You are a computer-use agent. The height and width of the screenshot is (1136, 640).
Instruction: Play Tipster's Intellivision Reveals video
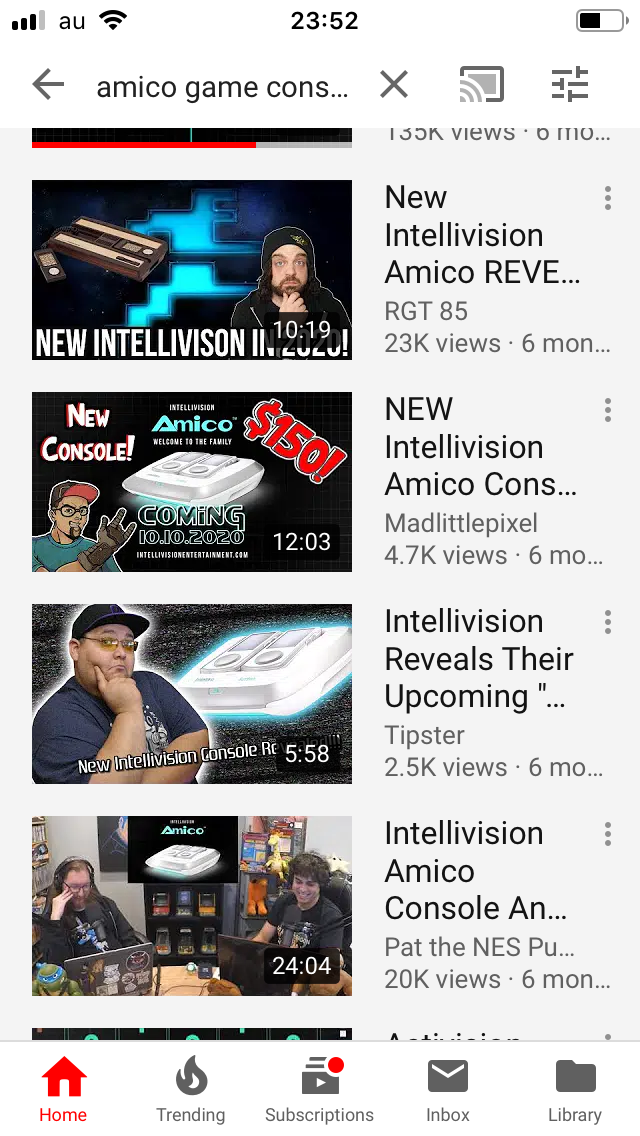[192, 694]
